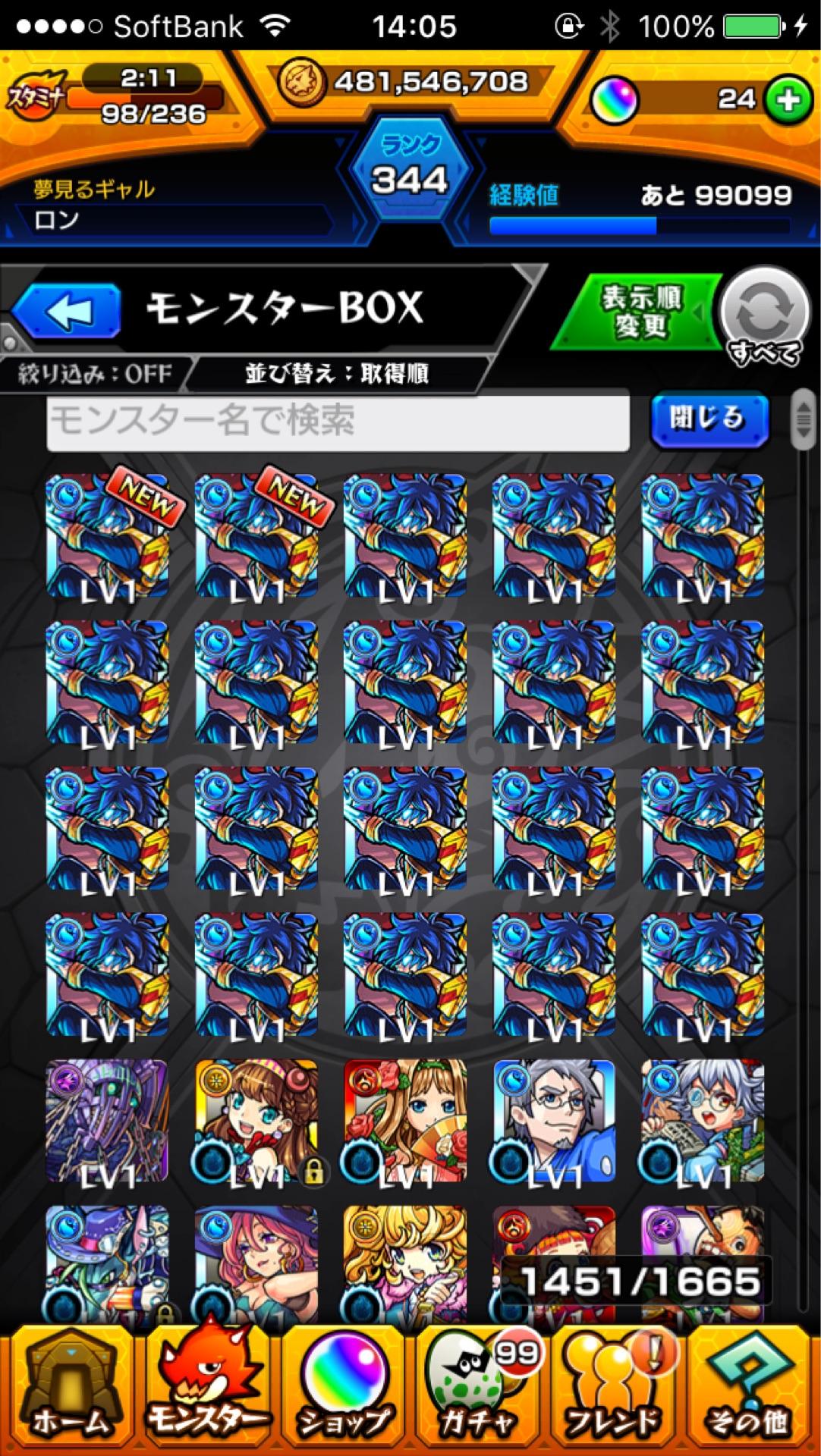
Task: Go back with the blue arrow button
Action: click(67, 310)
